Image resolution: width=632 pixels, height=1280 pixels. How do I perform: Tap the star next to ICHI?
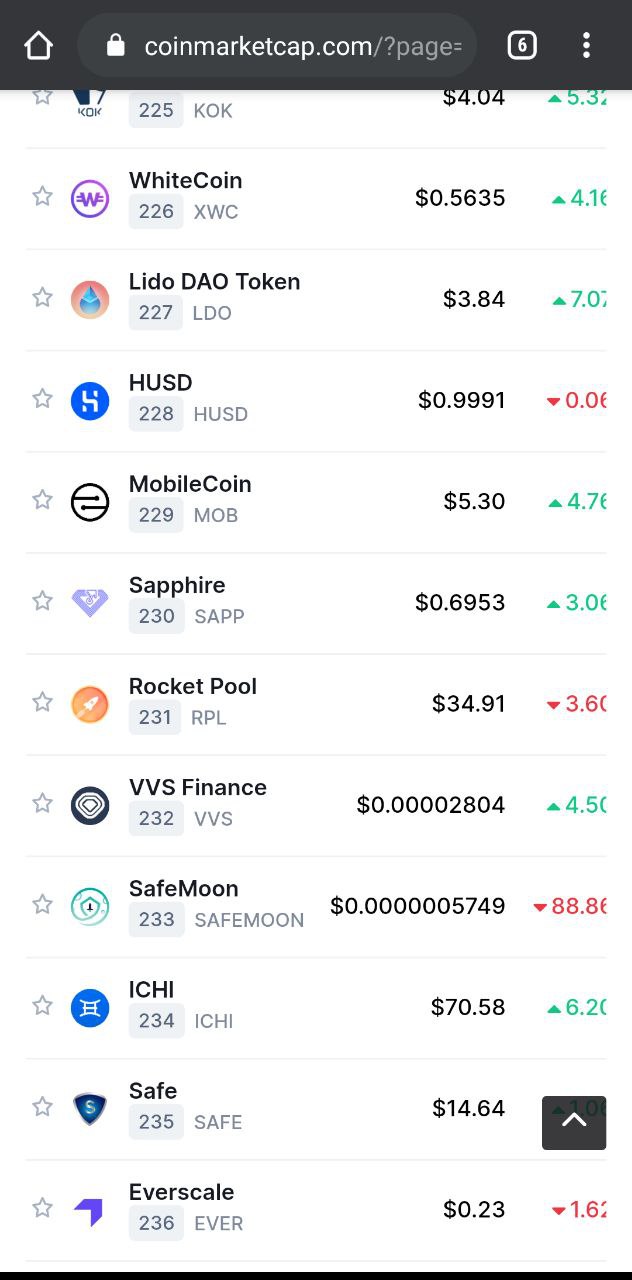42,1005
